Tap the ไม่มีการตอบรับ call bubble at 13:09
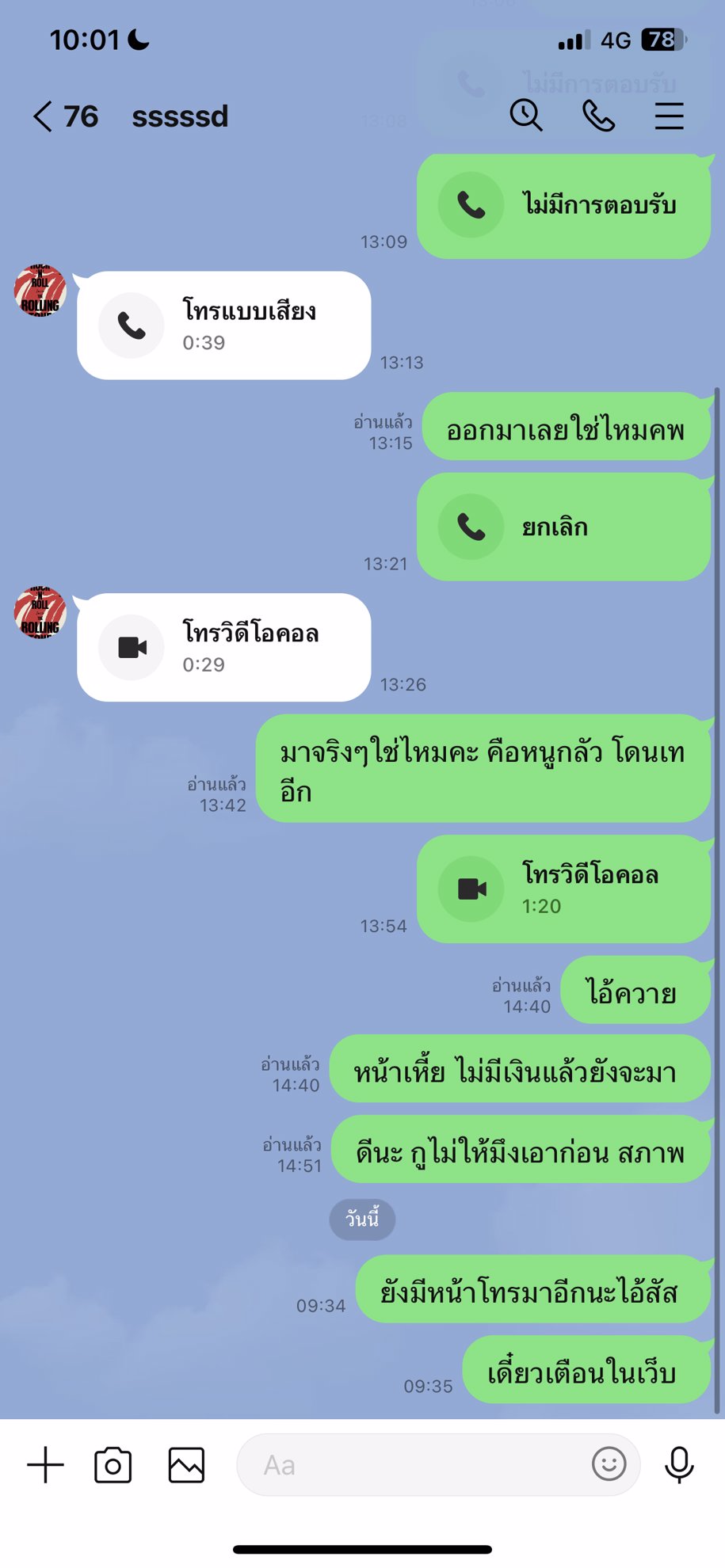The width and height of the screenshot is (725, 1568). tap(563, 205)
